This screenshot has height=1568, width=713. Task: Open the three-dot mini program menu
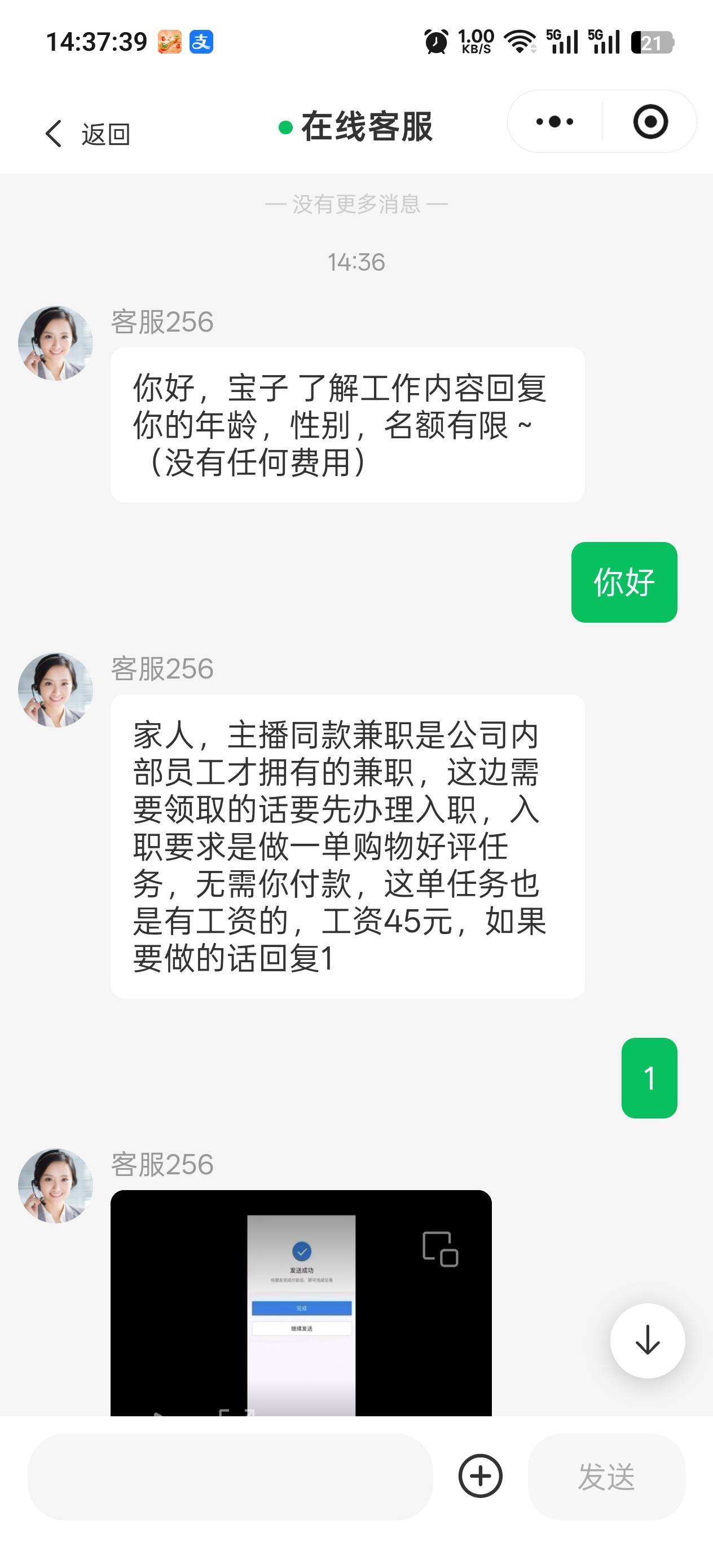click(x=554, y=122)
